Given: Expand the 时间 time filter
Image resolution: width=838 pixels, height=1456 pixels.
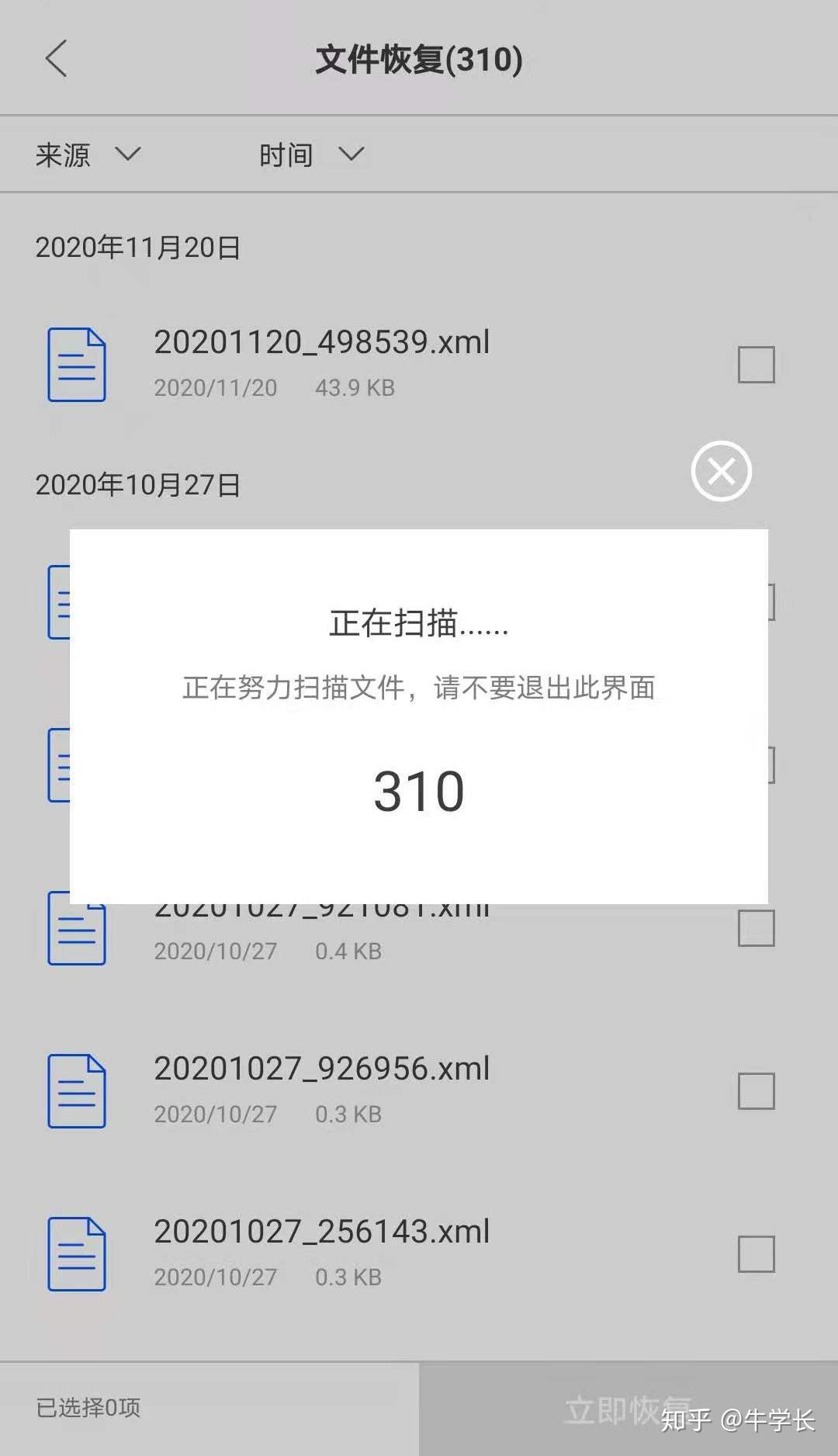Looking at the screenshot, I should pyautogui.click(x=311, y=154).
